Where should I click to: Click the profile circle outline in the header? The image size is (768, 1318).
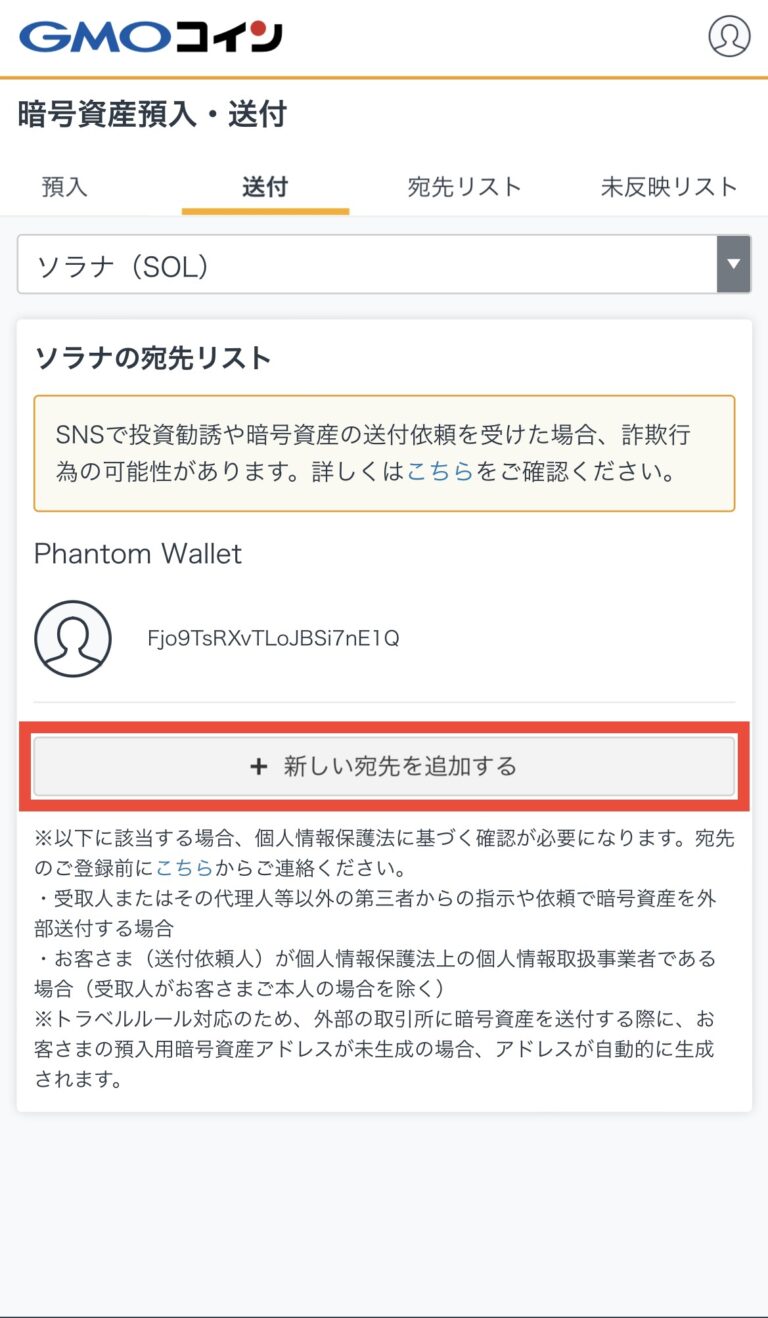tap(729, 36)
